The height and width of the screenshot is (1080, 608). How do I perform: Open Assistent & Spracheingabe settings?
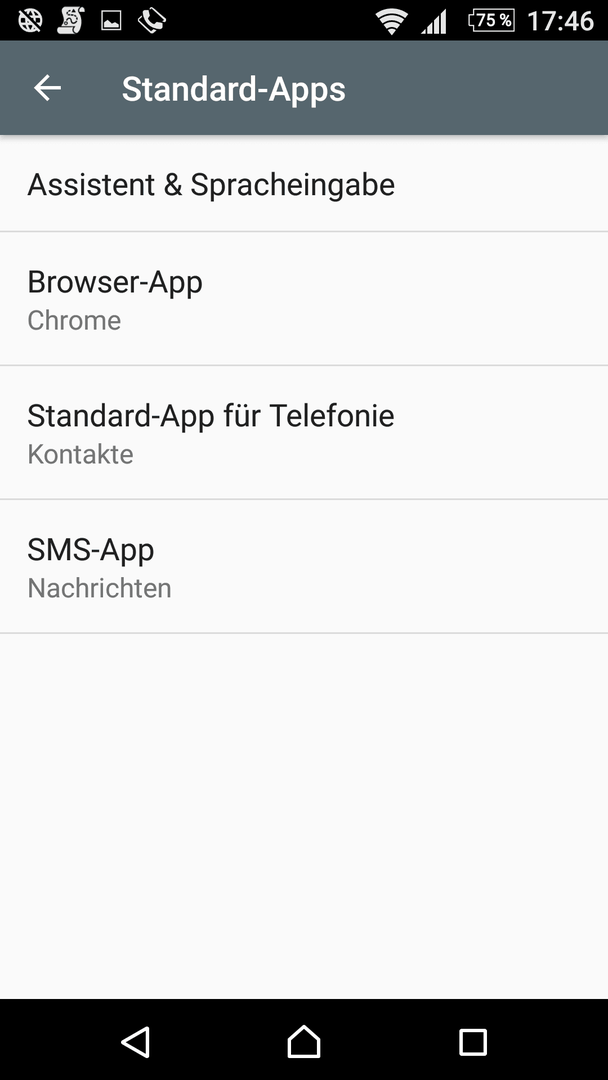304,185
